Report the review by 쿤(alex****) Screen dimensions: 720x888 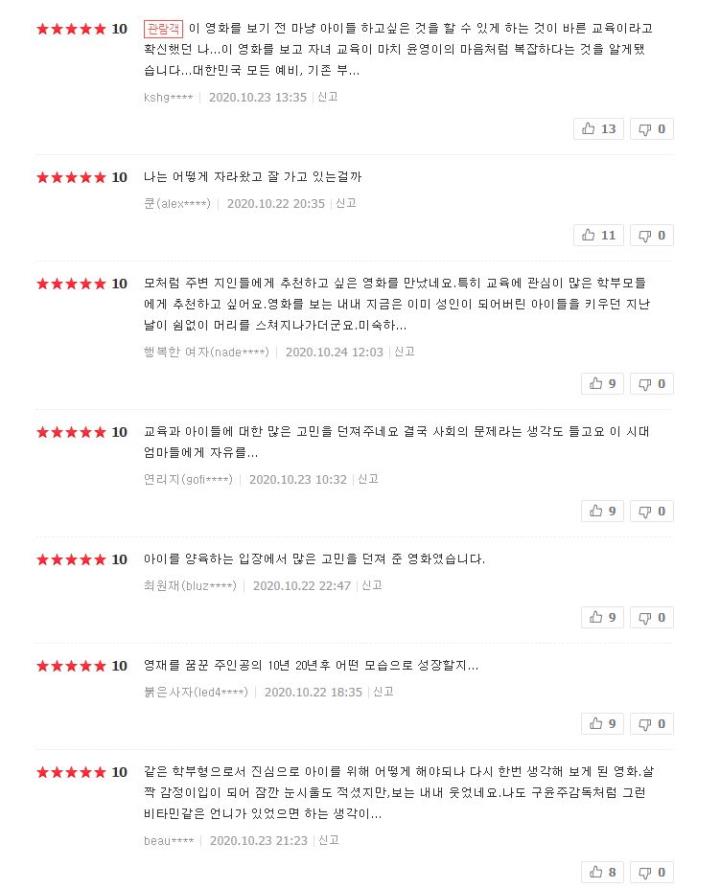click(346, 203)
